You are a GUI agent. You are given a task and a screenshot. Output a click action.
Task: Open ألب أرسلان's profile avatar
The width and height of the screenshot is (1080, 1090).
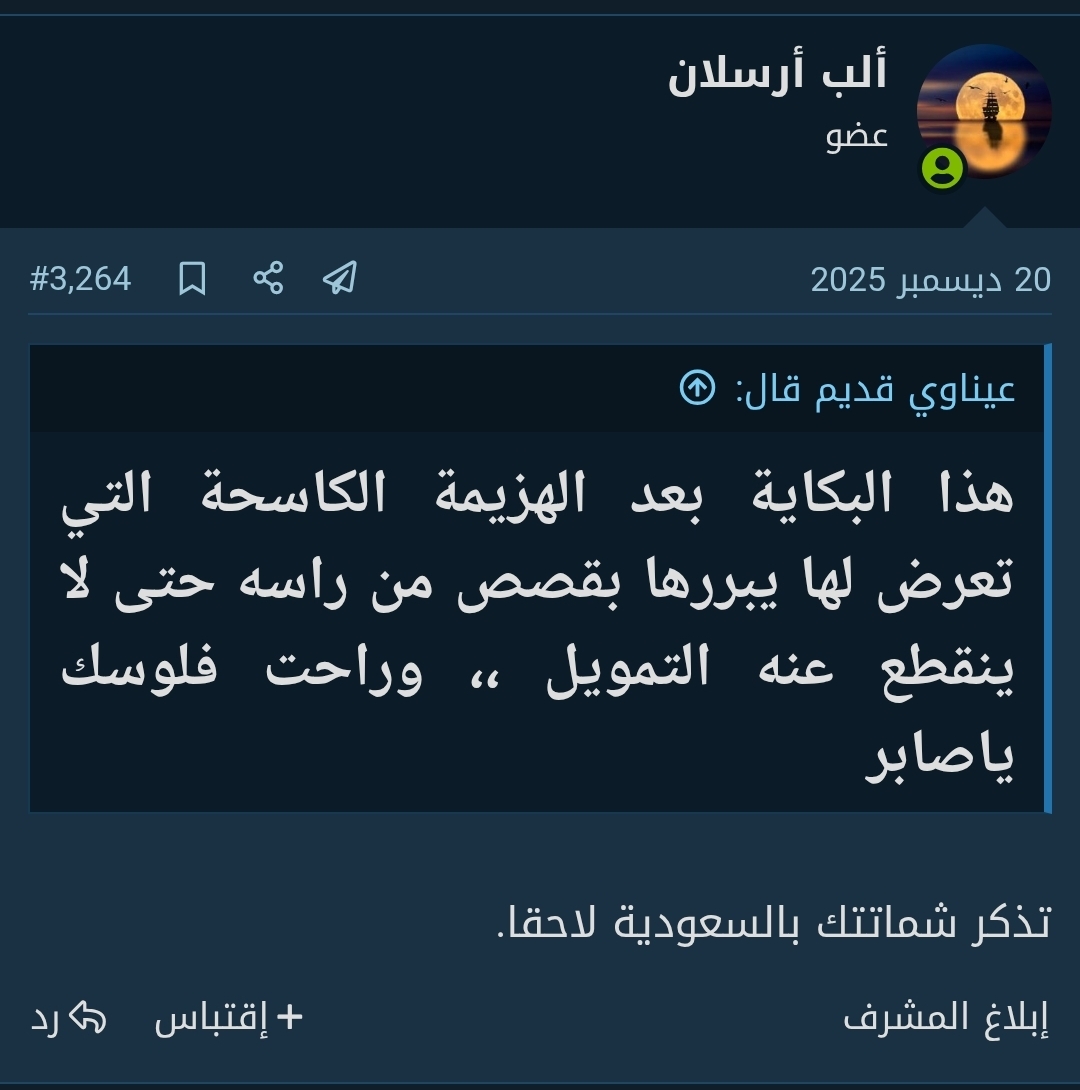click(983, 111)
